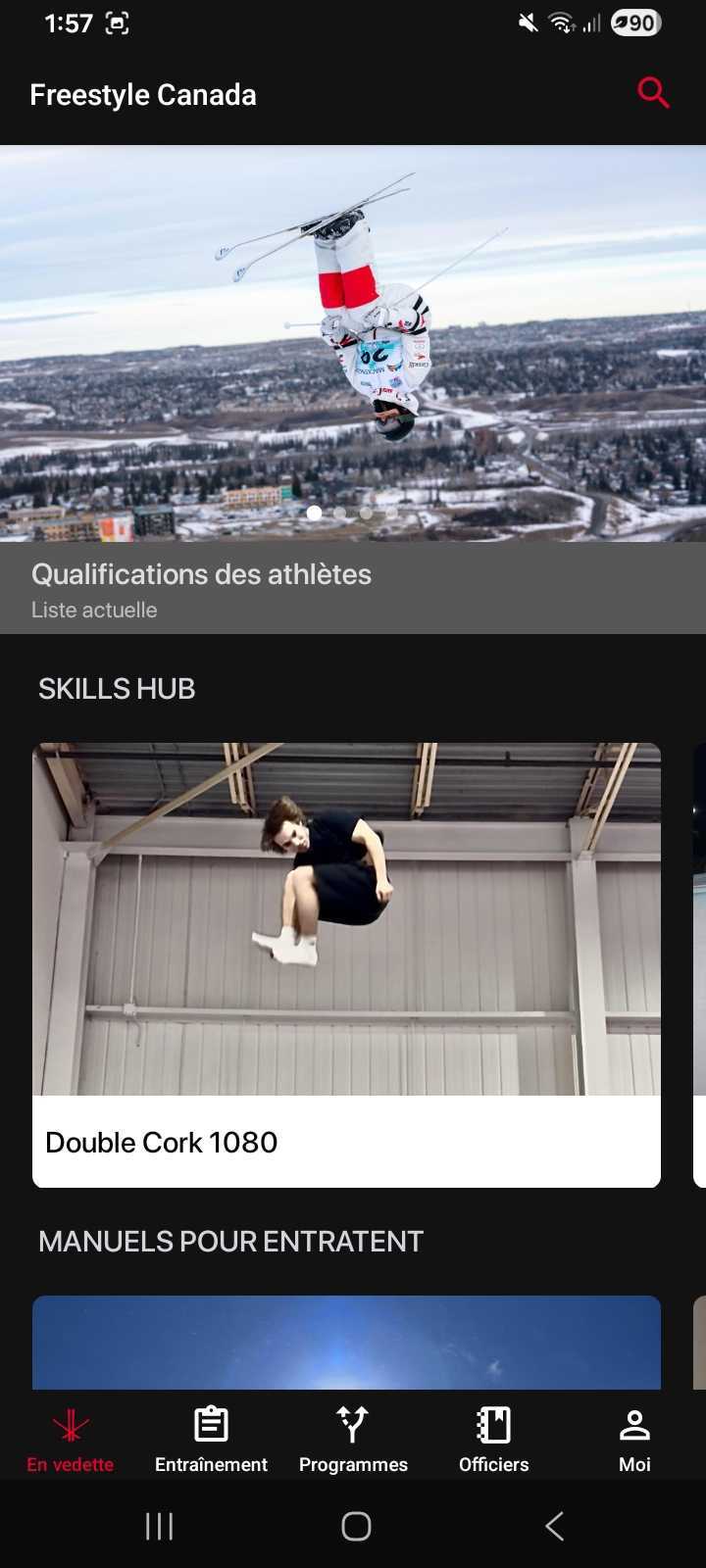Go to the system home screen

356,1526
